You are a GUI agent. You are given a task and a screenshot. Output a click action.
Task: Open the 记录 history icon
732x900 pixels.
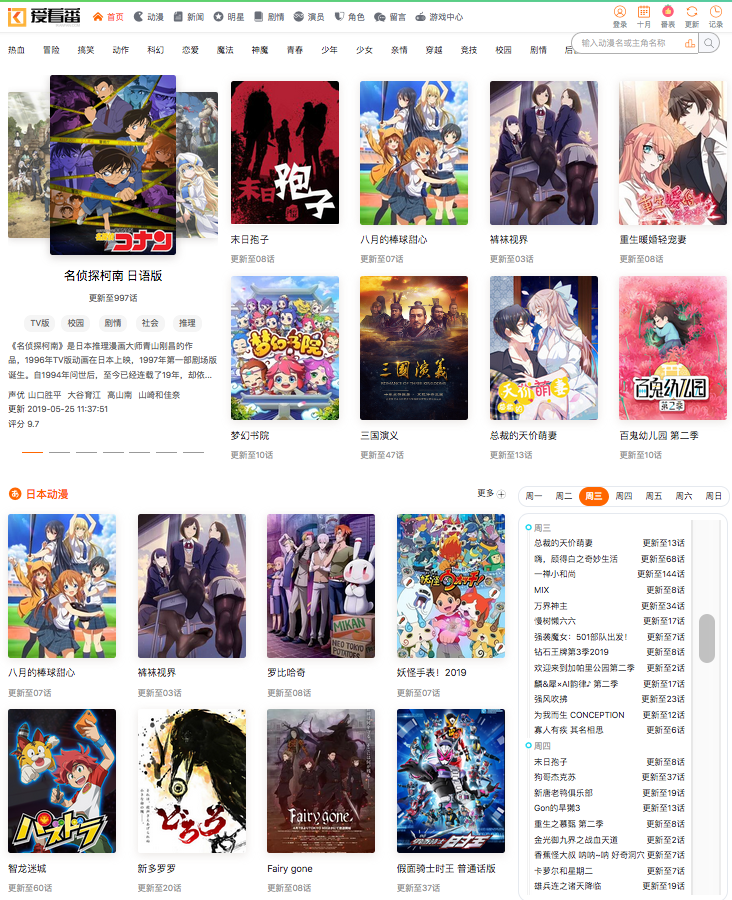click(716, 16)
